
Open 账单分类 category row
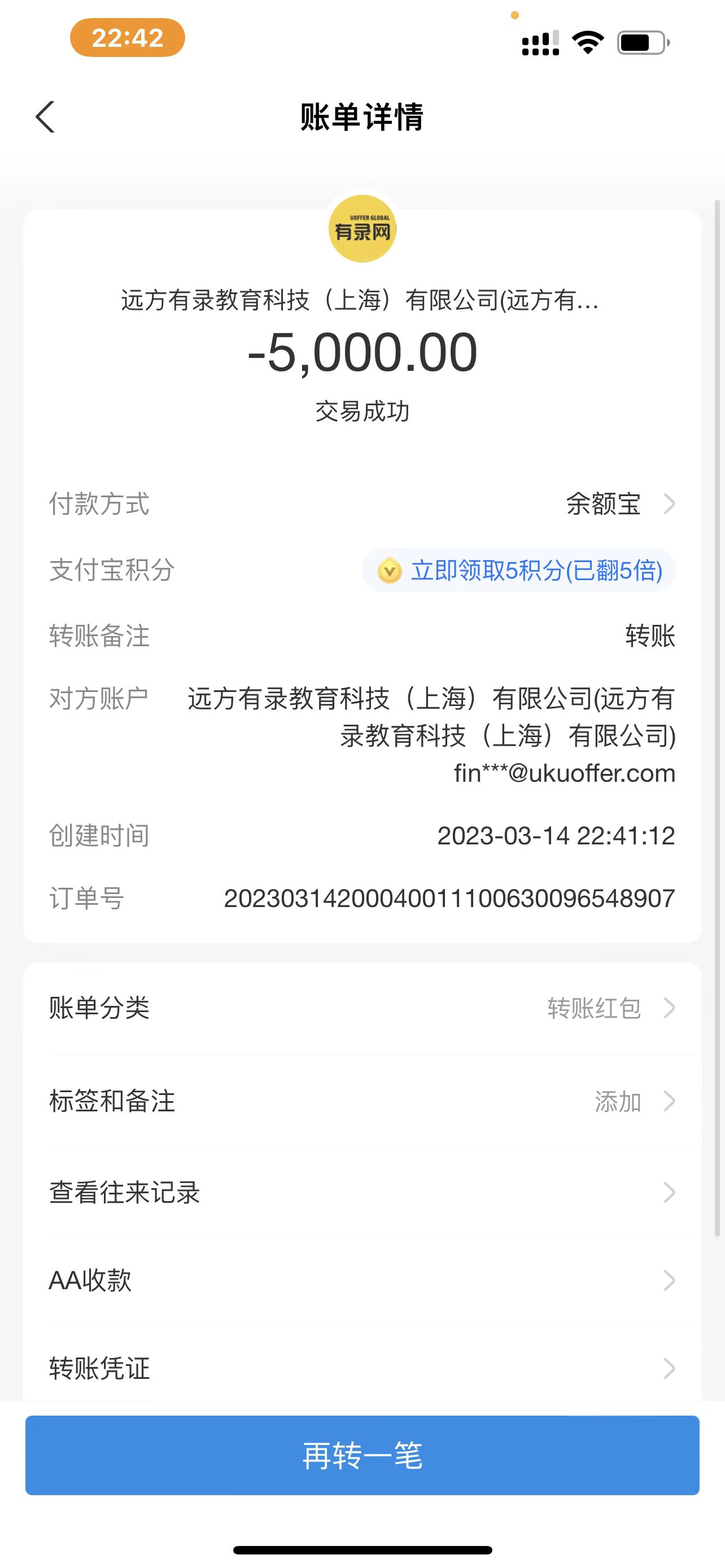[362, 1008]
